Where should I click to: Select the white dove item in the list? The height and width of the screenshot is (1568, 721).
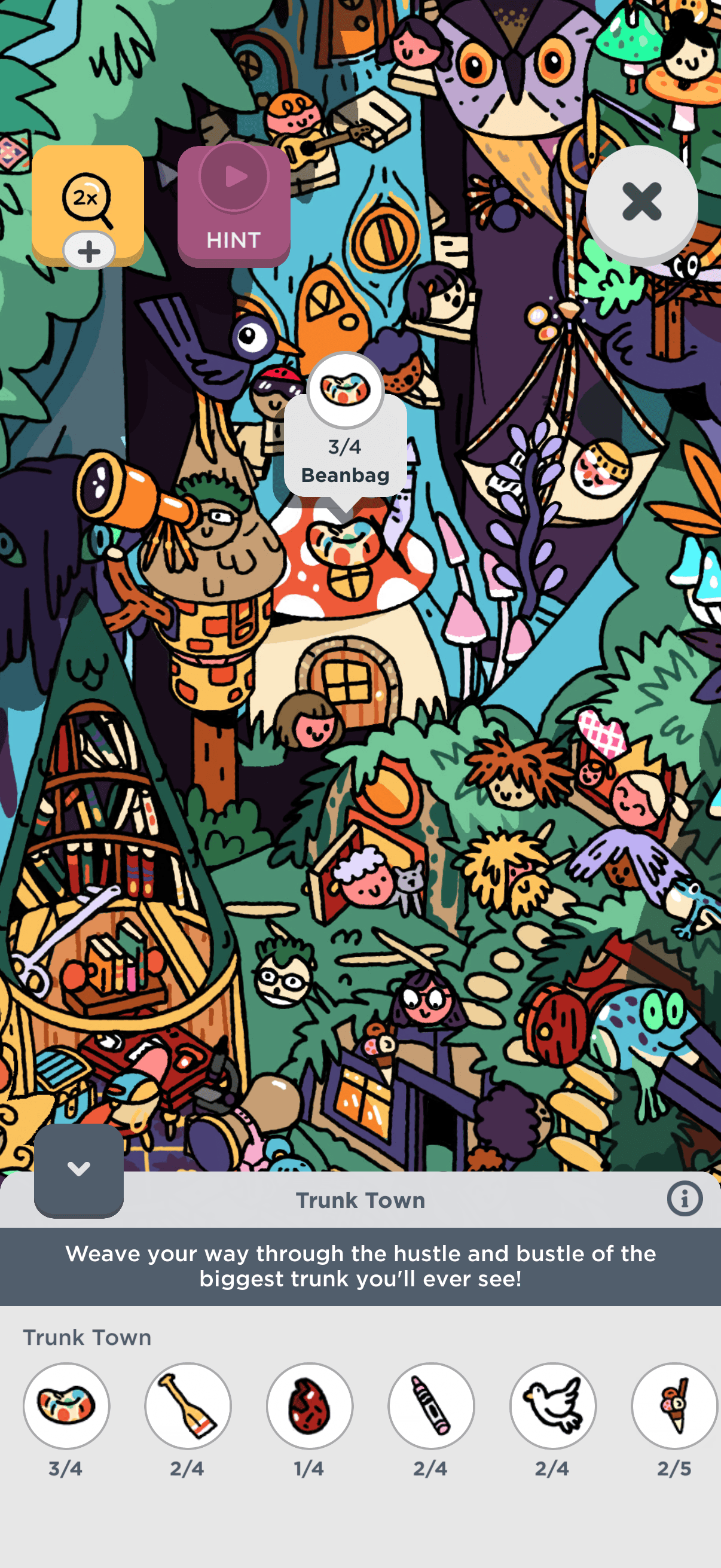[x=553, y=1405]
